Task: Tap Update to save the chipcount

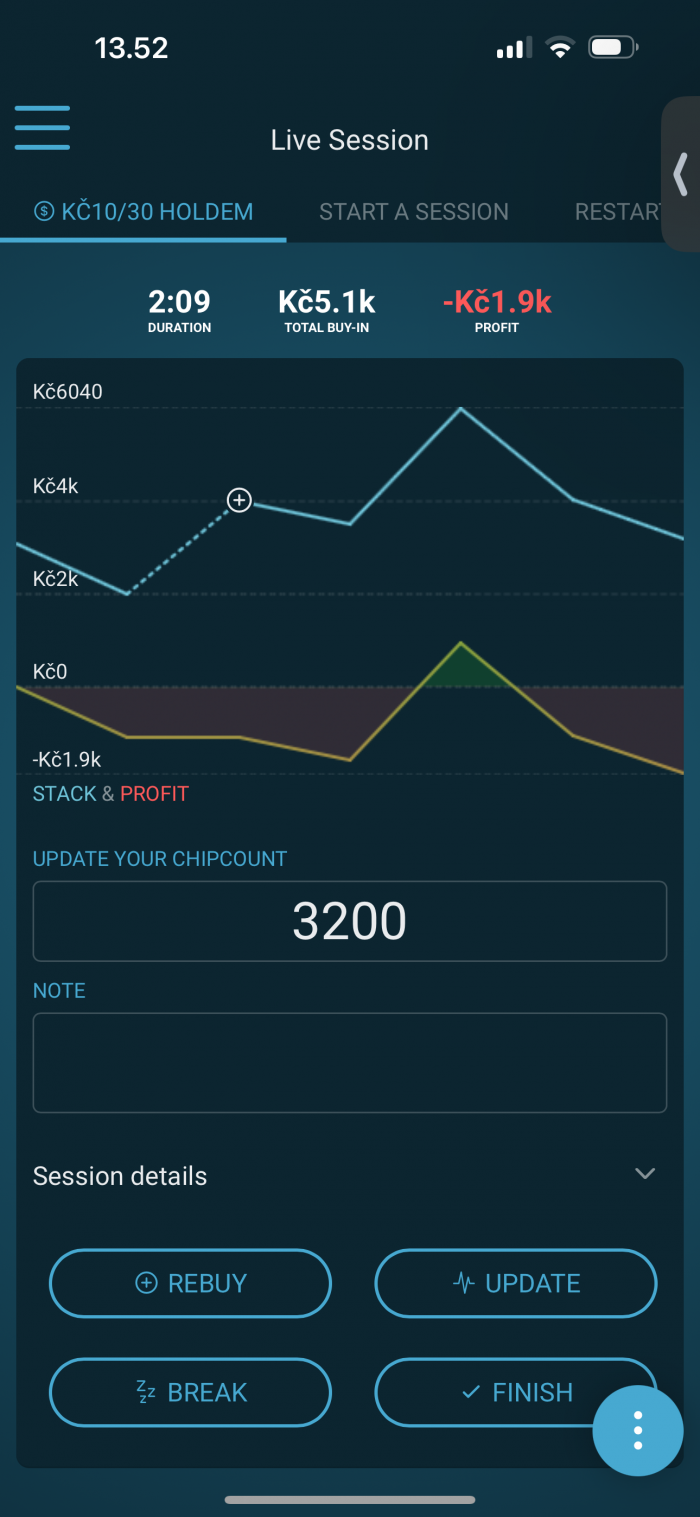Action: point(515,1283)
